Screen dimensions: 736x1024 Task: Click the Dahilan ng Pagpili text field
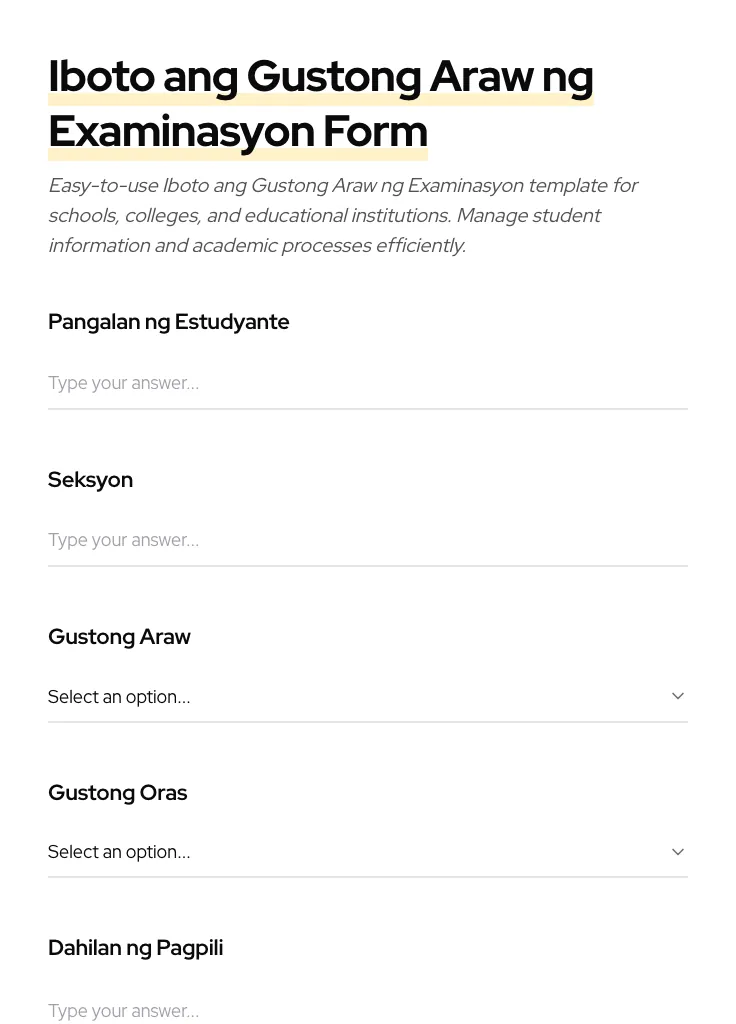point(368,1011)
